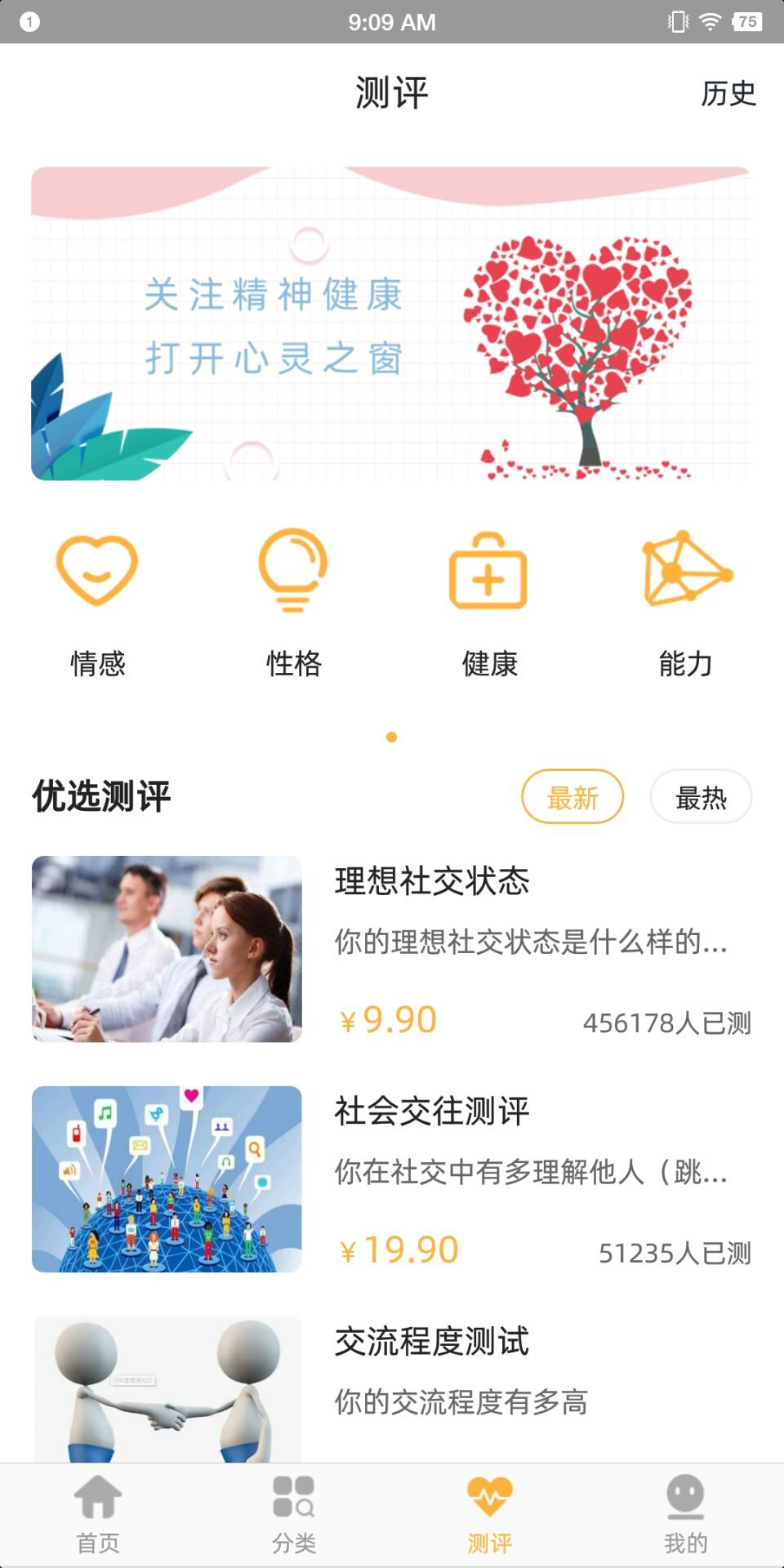The height and width of the screenshot is (1568, 784).
Task: Tap the 健康 health medical-kit icon
Action: tap(489, 572)
